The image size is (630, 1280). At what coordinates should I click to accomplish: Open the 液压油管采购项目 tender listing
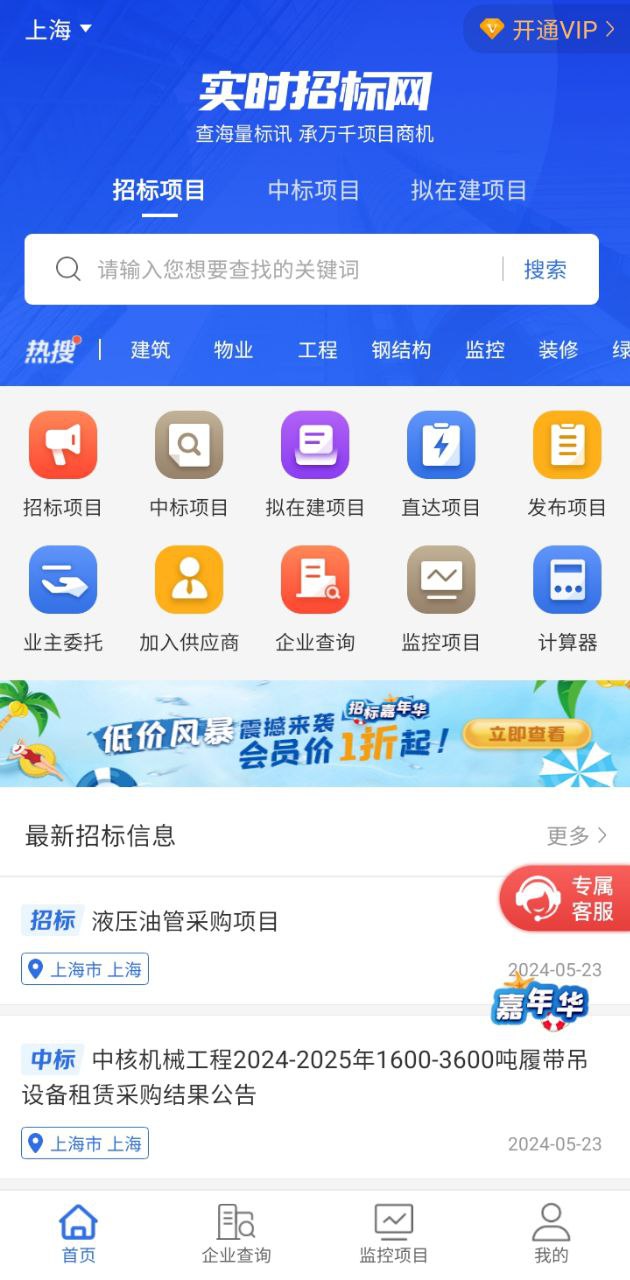(x=185, y=921)
